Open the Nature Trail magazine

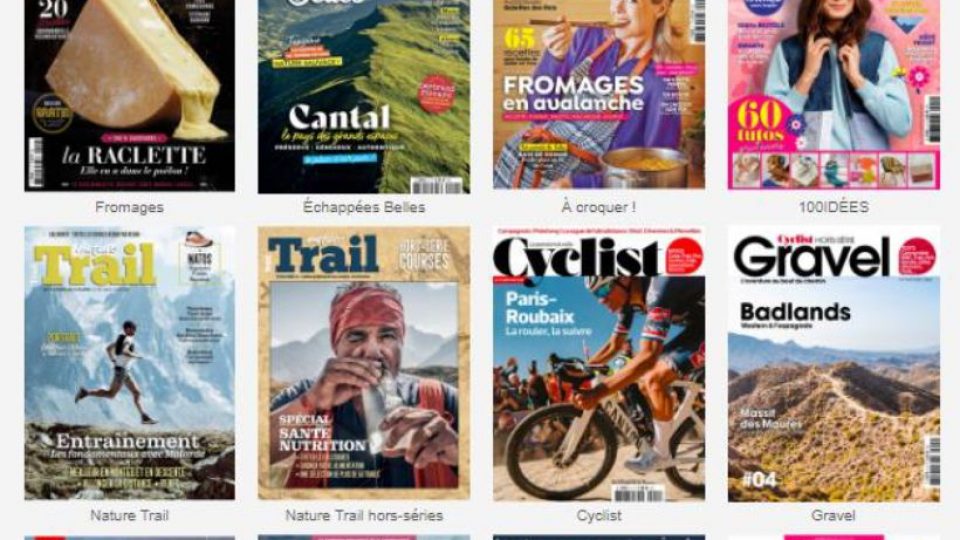click(129, 363)
